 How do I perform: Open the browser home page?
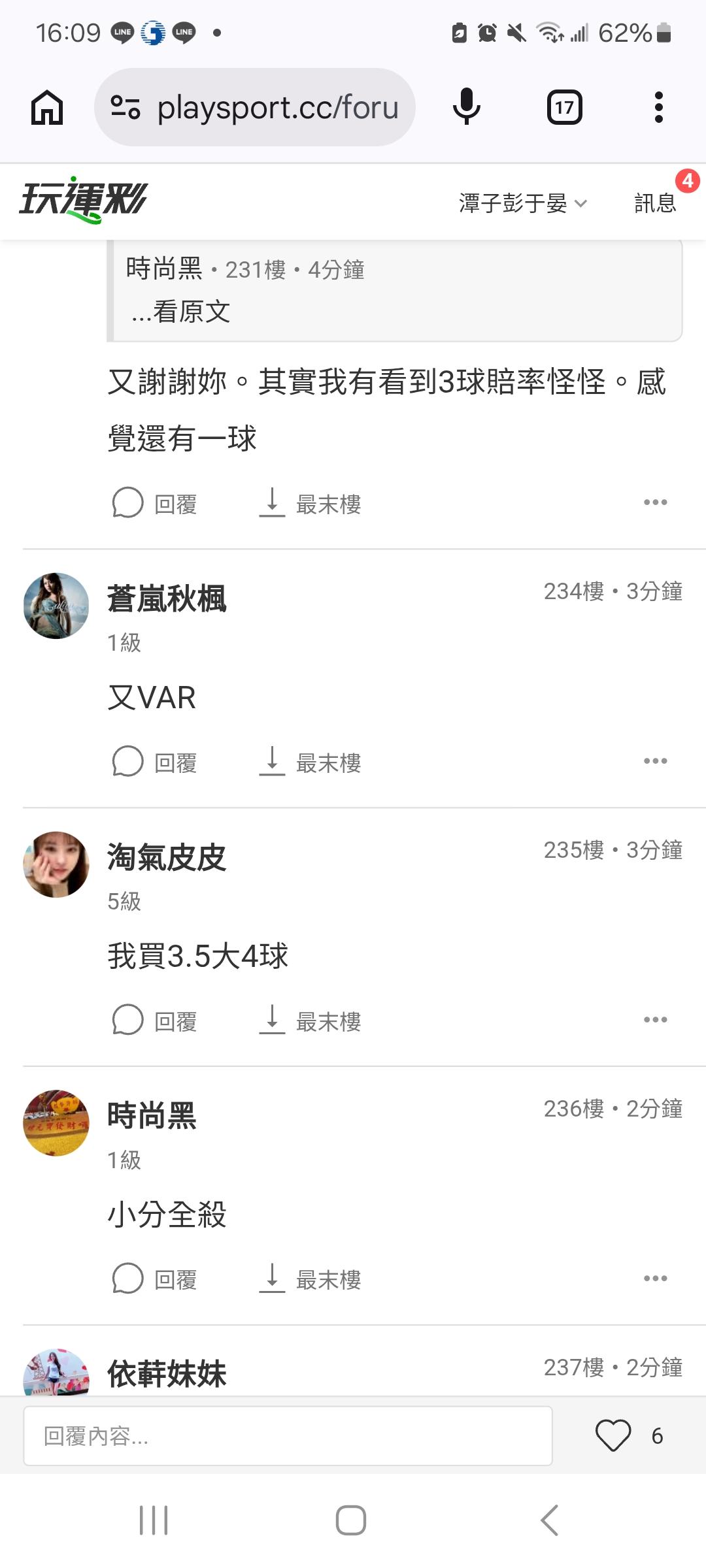pos(47,107)
